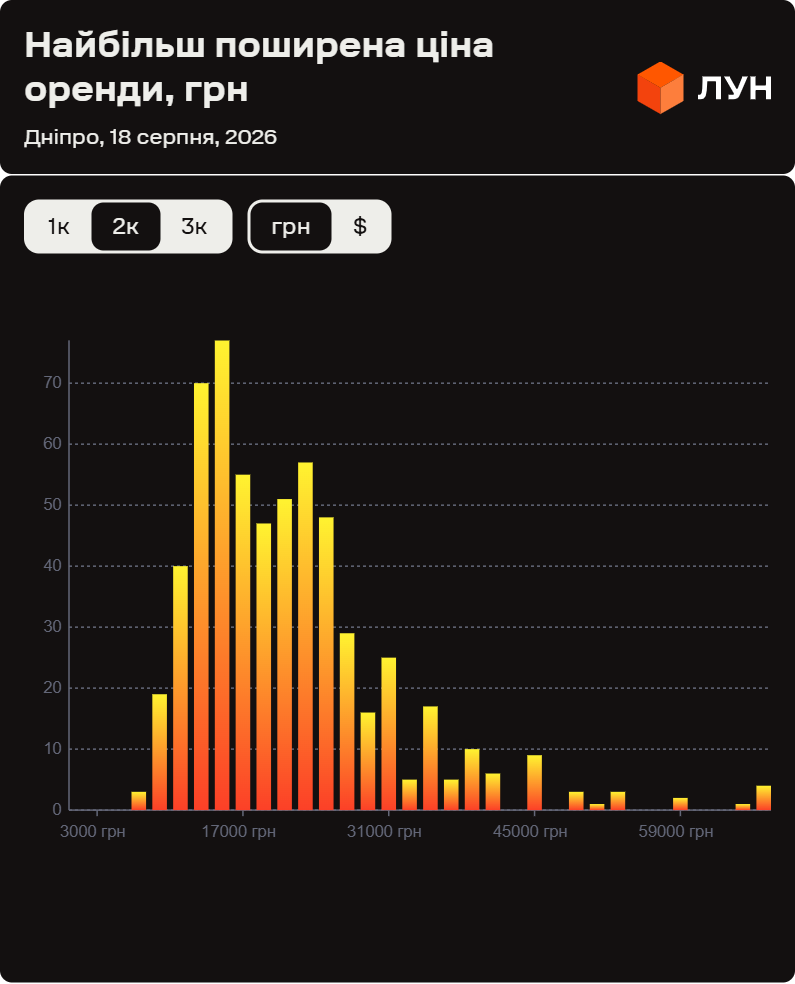Switch currency to $
Screen dimensions: 795x984
pos(360,227)
